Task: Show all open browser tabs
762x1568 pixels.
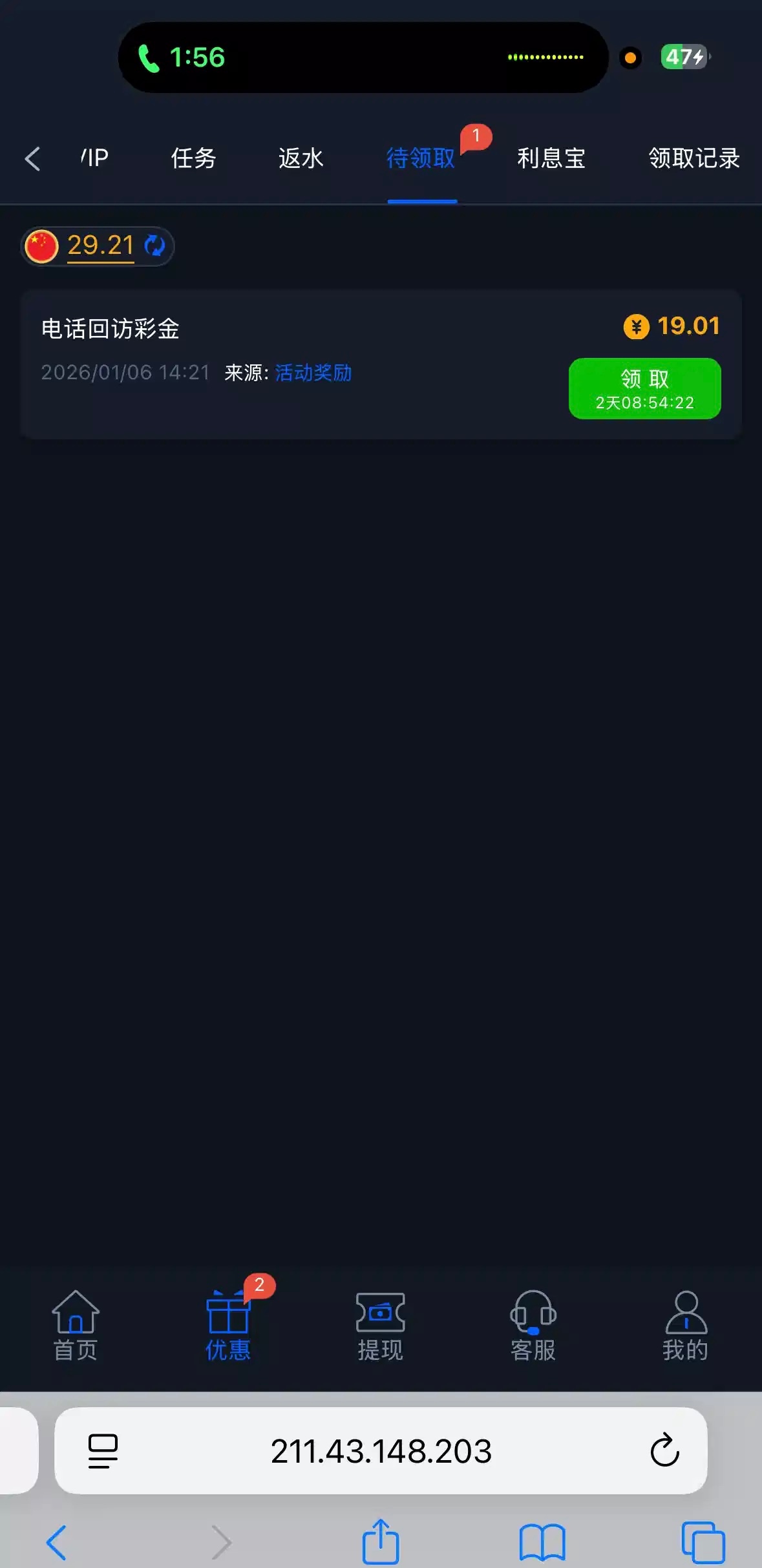Action: coord(703,1542)
